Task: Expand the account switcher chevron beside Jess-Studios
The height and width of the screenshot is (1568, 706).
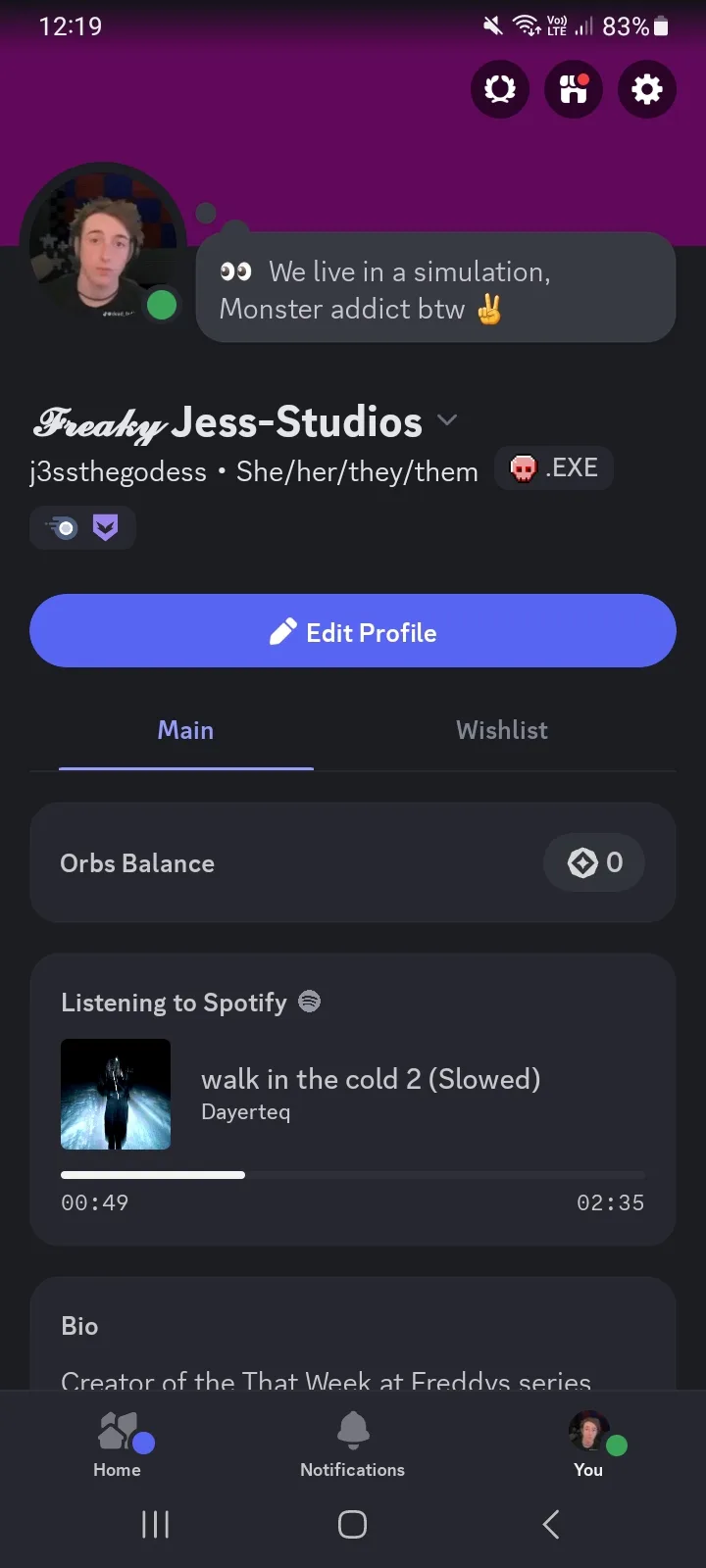Action: (x=447, y=420)
